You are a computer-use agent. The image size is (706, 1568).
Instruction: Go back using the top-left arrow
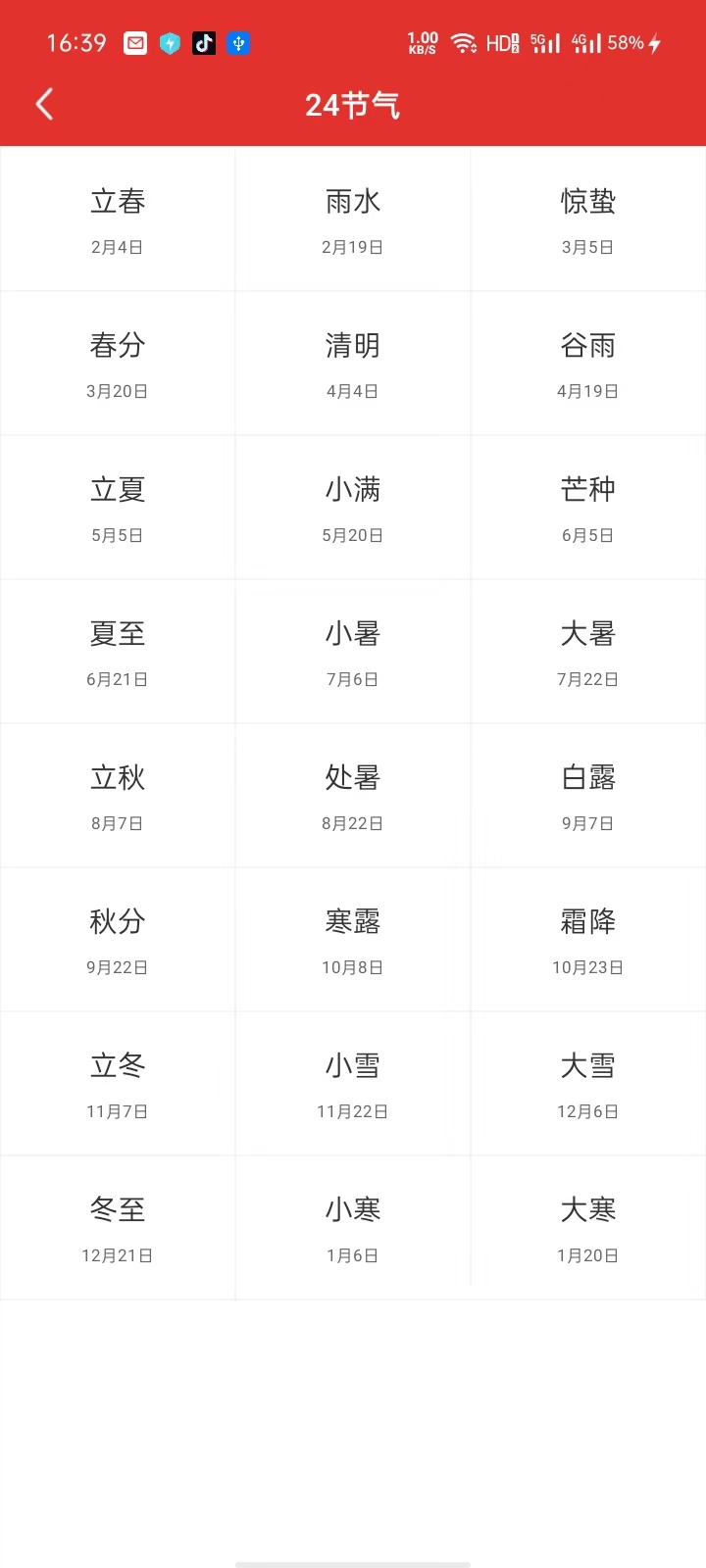click(x=44, y=104)
